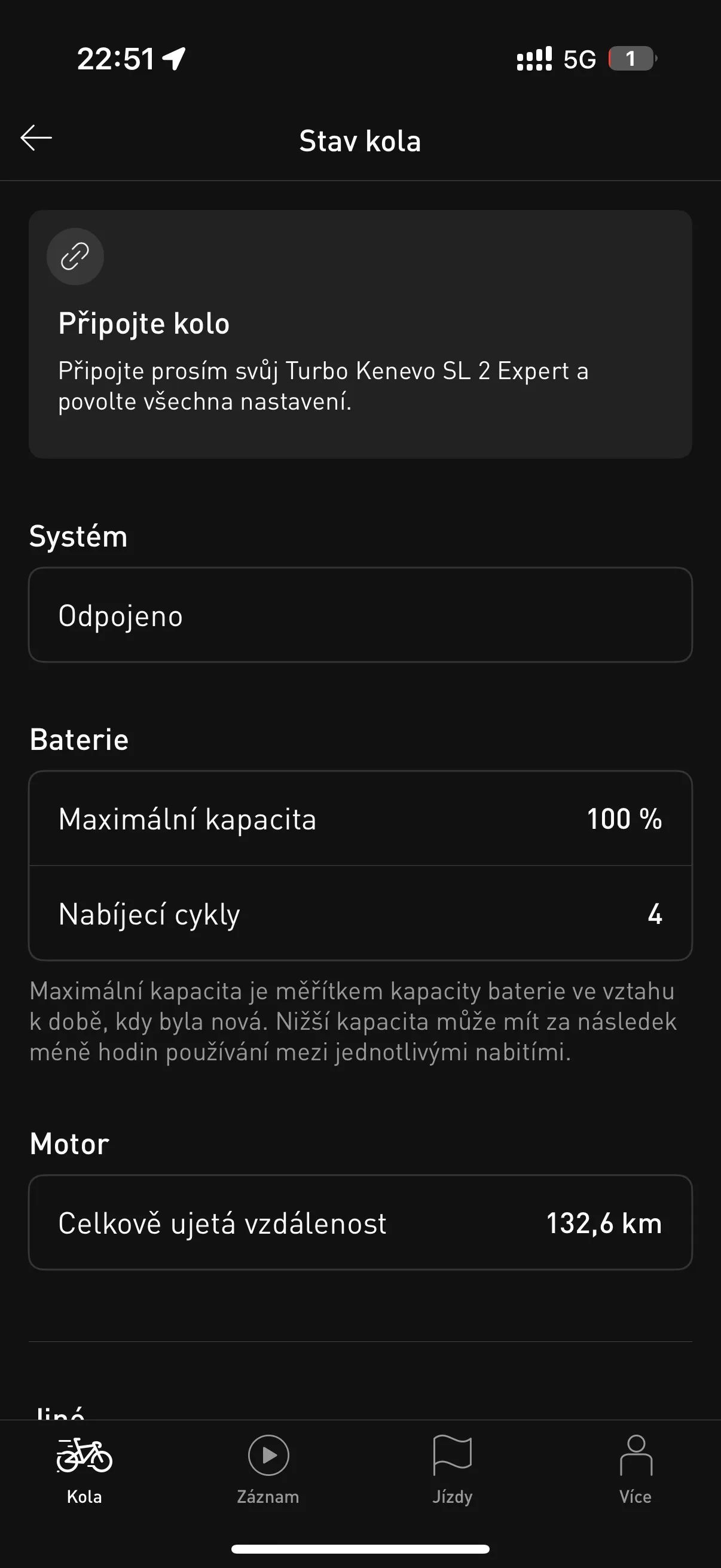Open the Připojte kolo connection card
The height and width of the screenshot is (1568, 721).
pos(360,334)
